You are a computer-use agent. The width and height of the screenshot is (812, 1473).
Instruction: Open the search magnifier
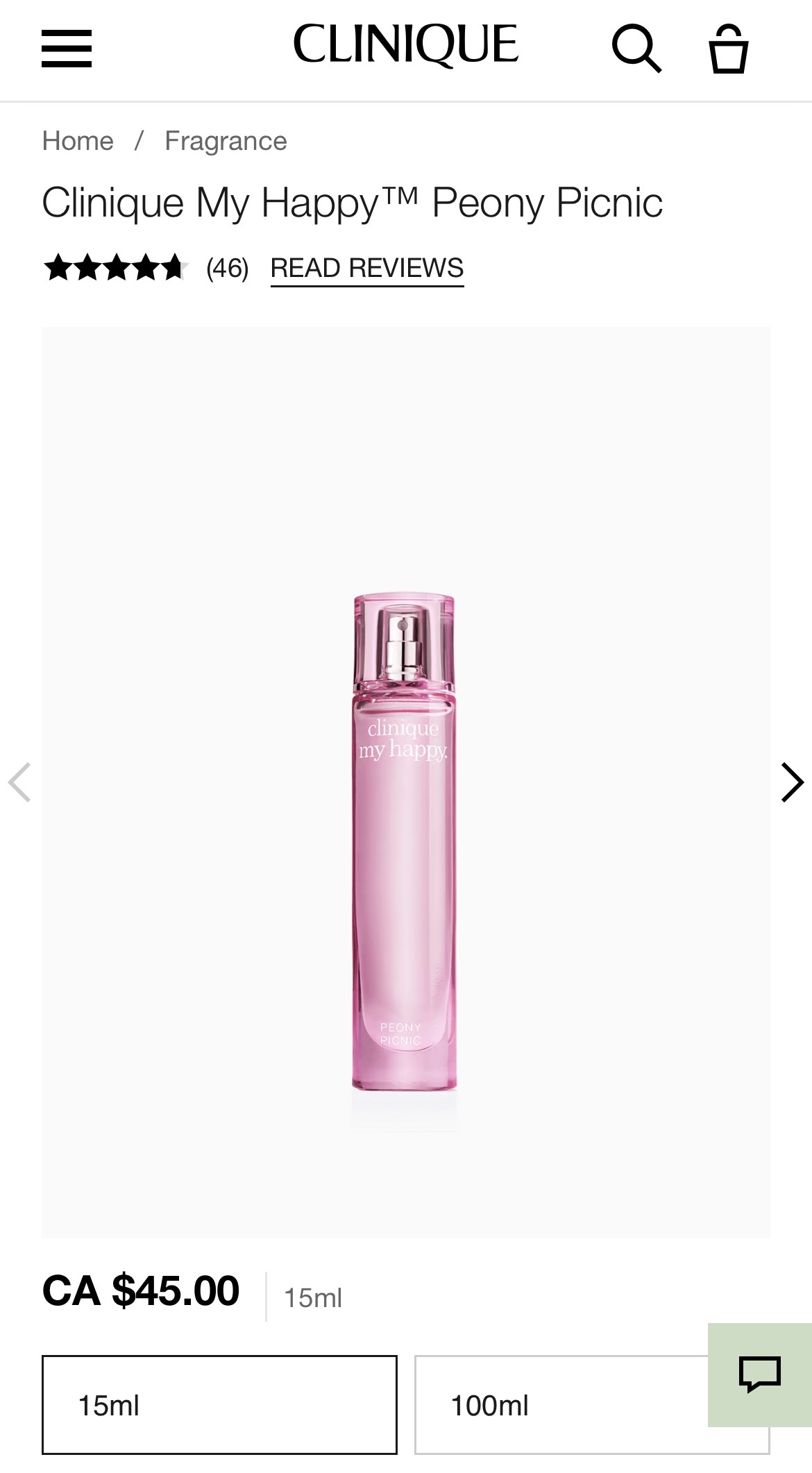tap(636, 49)
